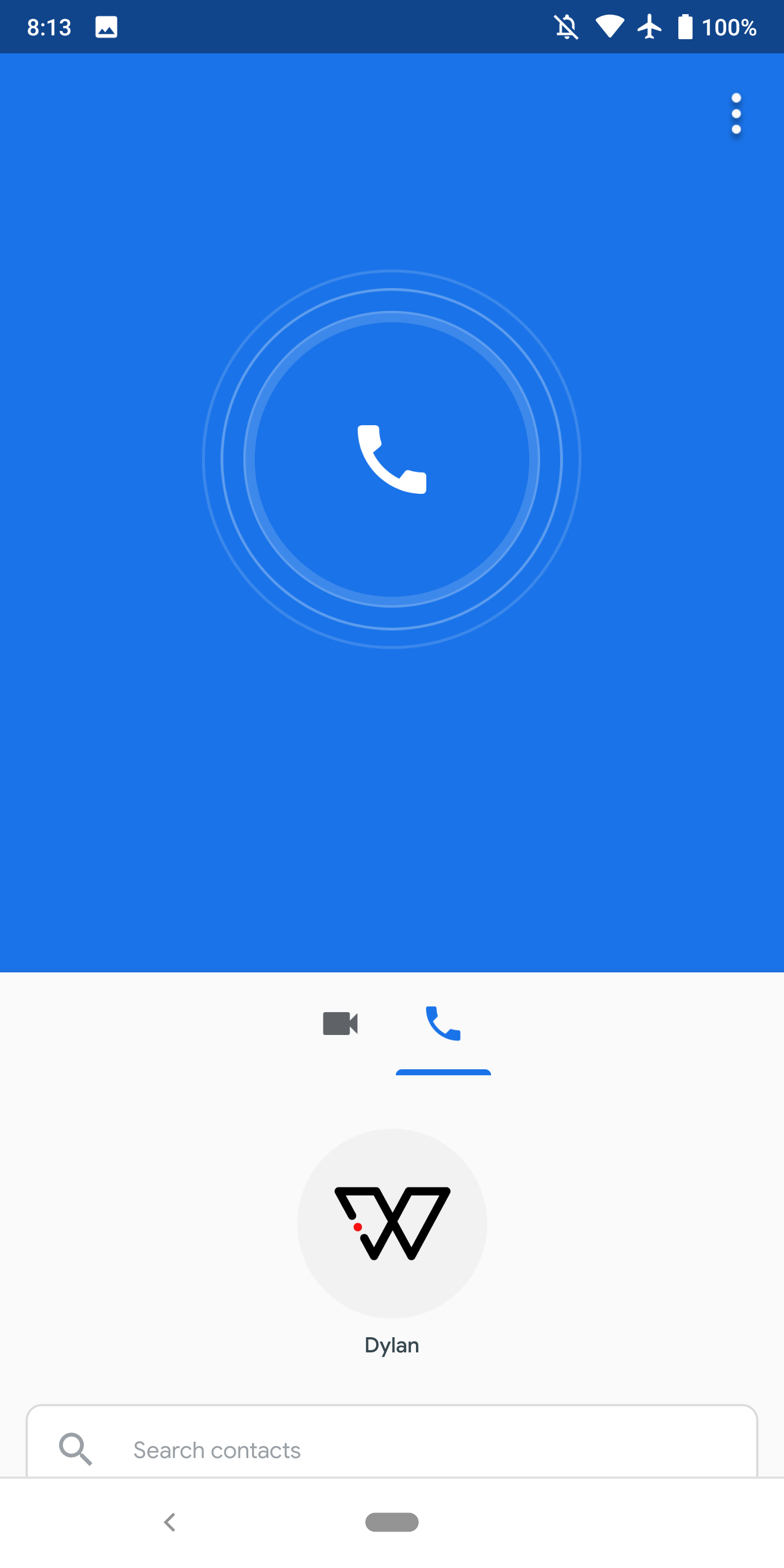
Task: Go back using the system back button
Action: [170, 1522]
